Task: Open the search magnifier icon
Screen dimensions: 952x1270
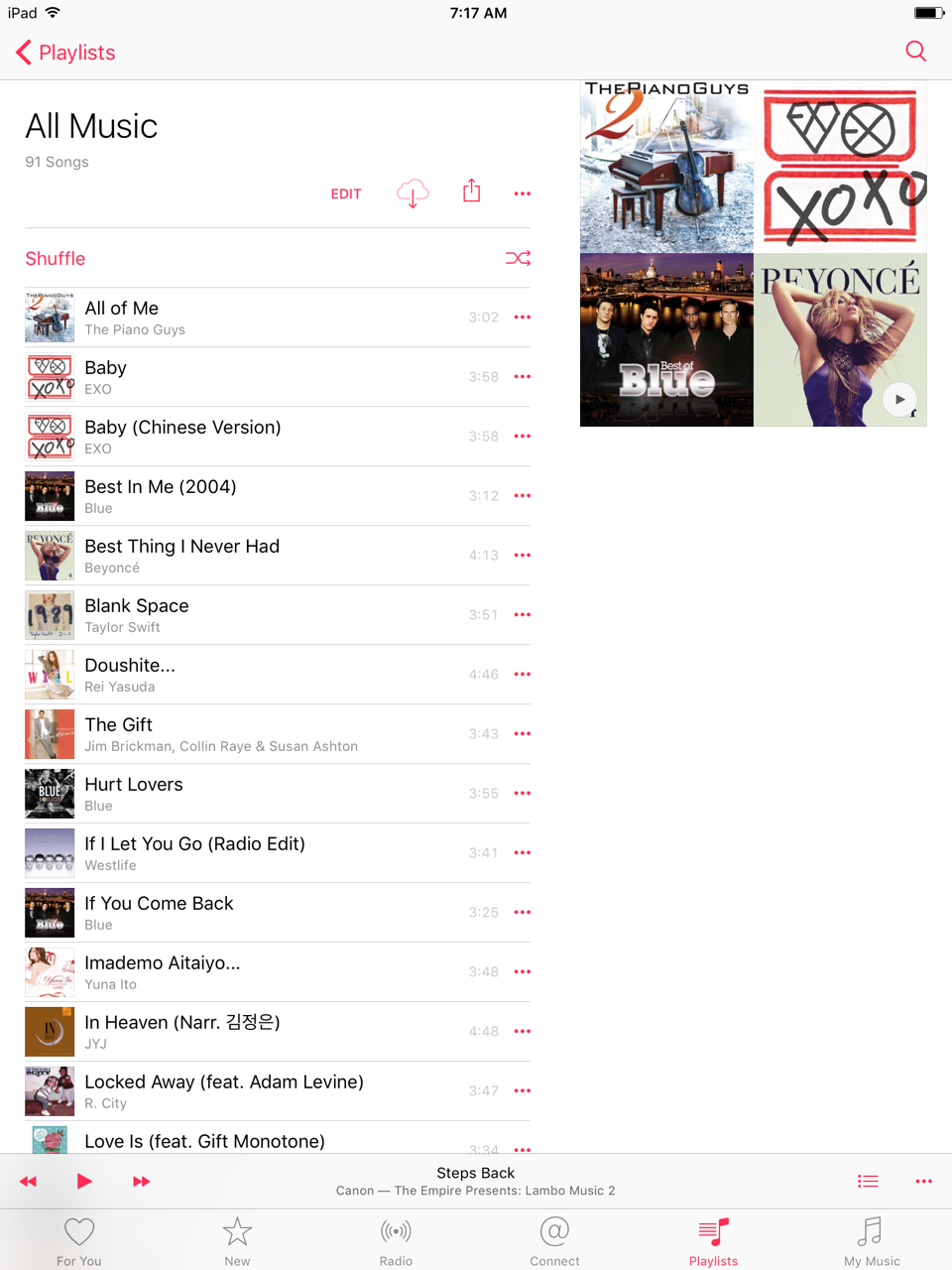Action: point(915,52)
